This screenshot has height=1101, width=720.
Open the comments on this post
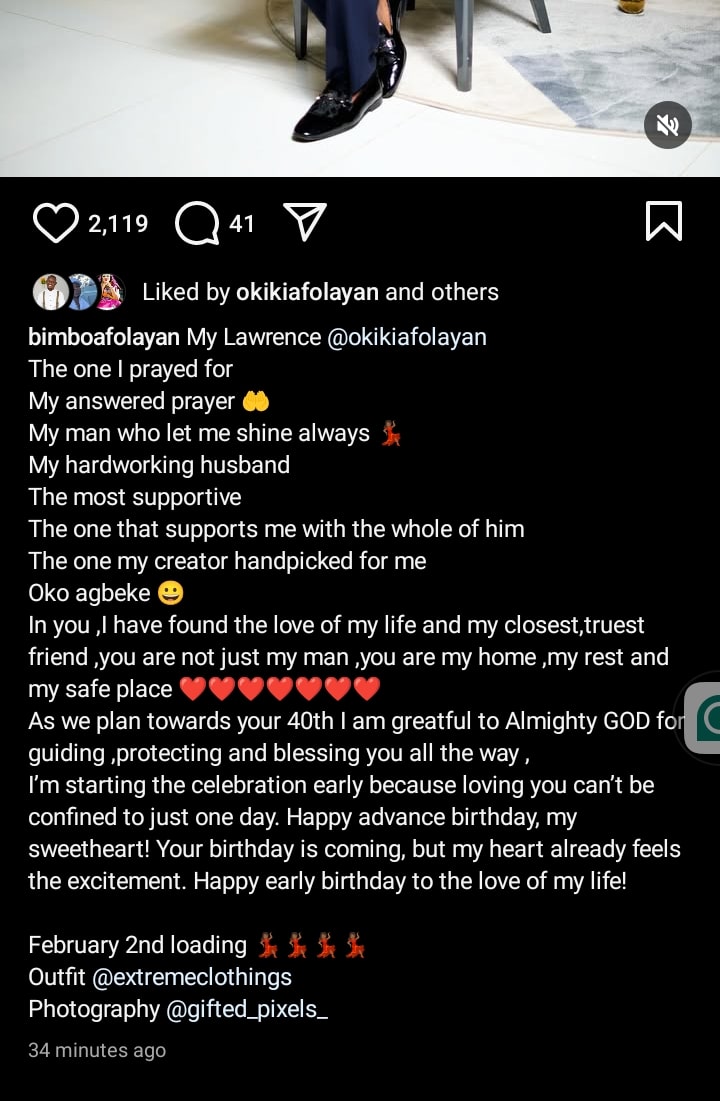pos(196,223)
